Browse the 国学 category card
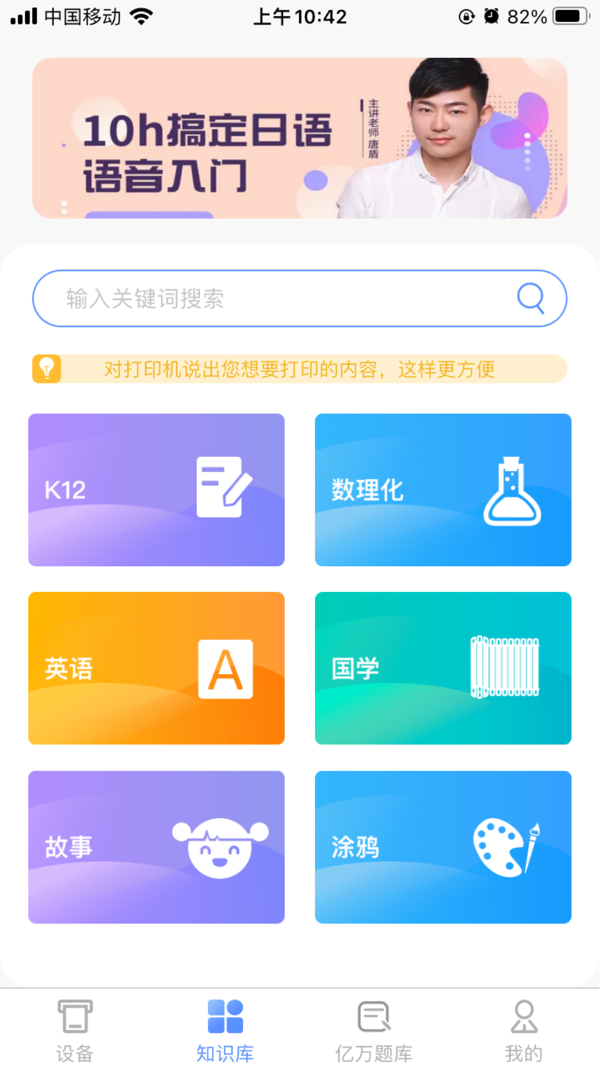Screen dimensions: 600x1067 coord(443,668)
